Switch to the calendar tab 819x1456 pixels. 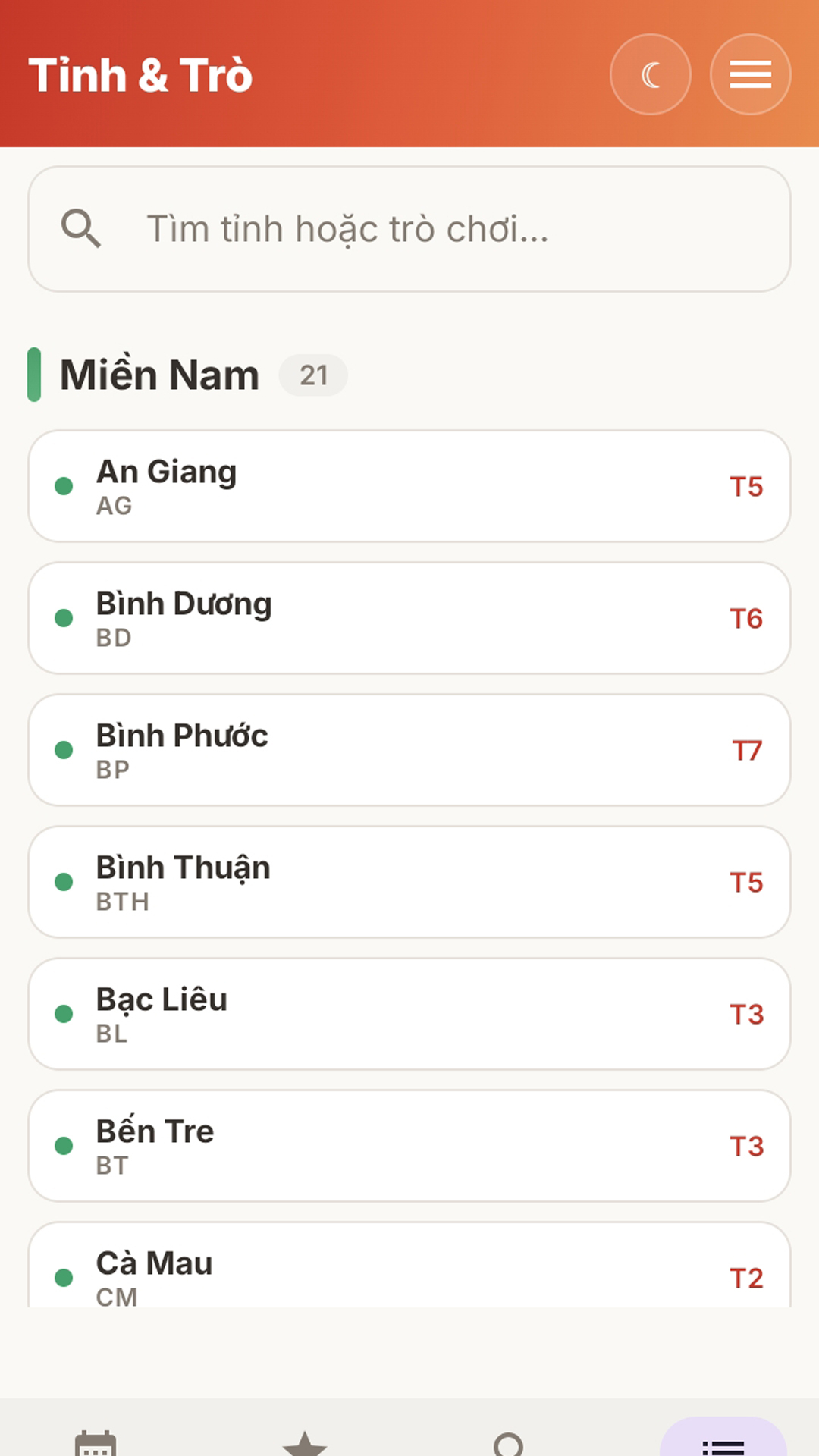click(96, 1441)
